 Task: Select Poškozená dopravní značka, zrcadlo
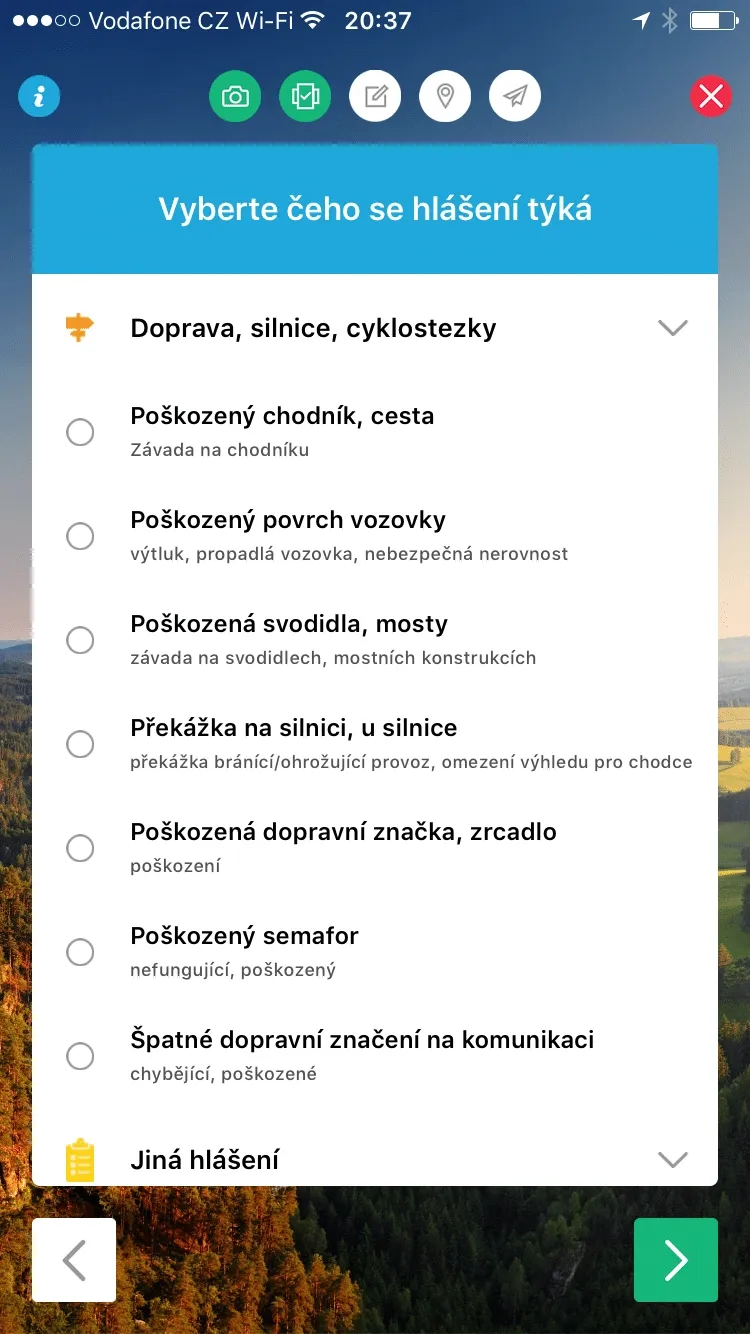coord(80,848)
